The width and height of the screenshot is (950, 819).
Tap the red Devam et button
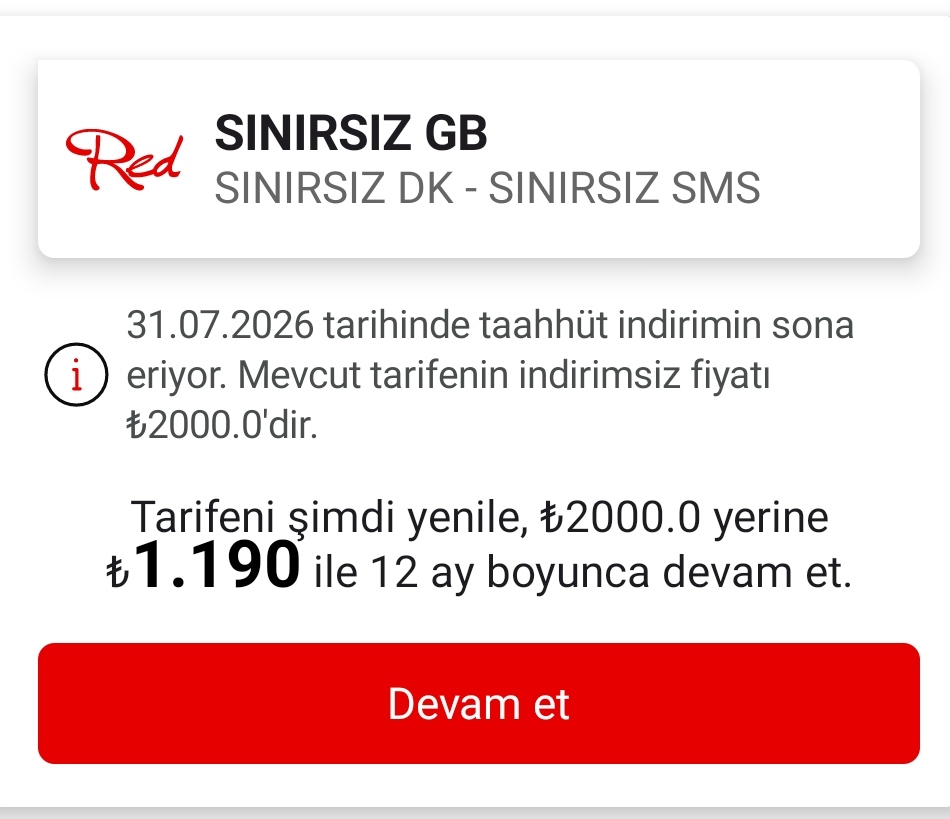(x=478, y=703)
